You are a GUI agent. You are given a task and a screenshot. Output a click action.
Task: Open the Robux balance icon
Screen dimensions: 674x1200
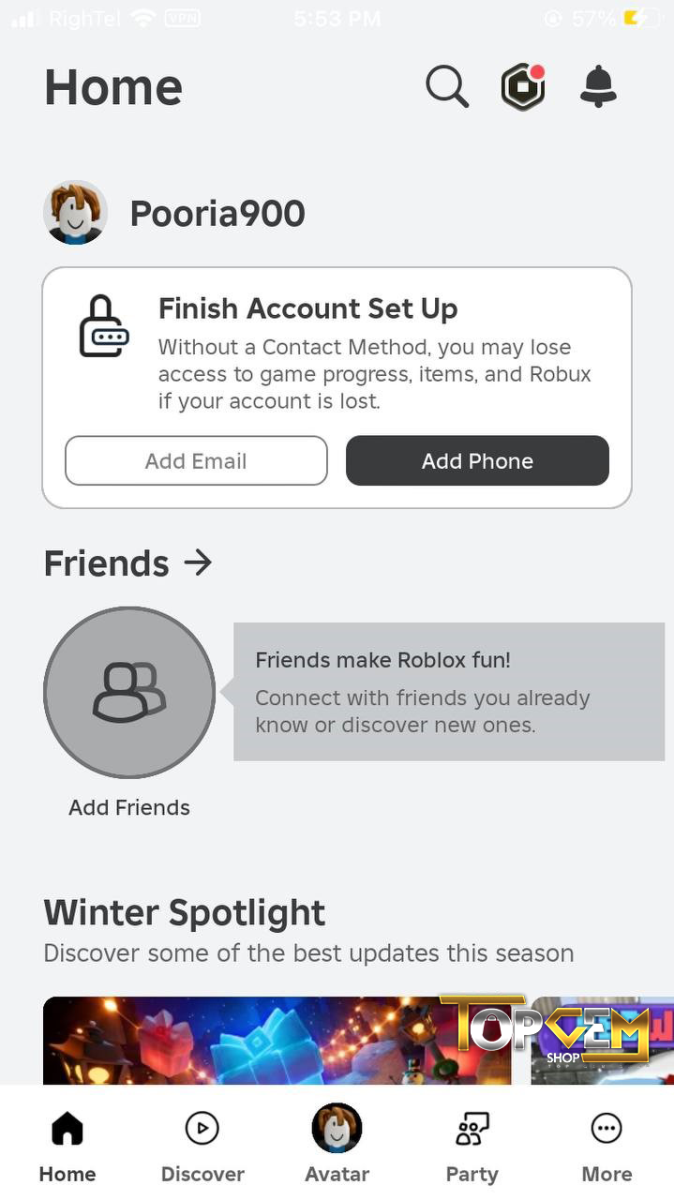[523, 88]
